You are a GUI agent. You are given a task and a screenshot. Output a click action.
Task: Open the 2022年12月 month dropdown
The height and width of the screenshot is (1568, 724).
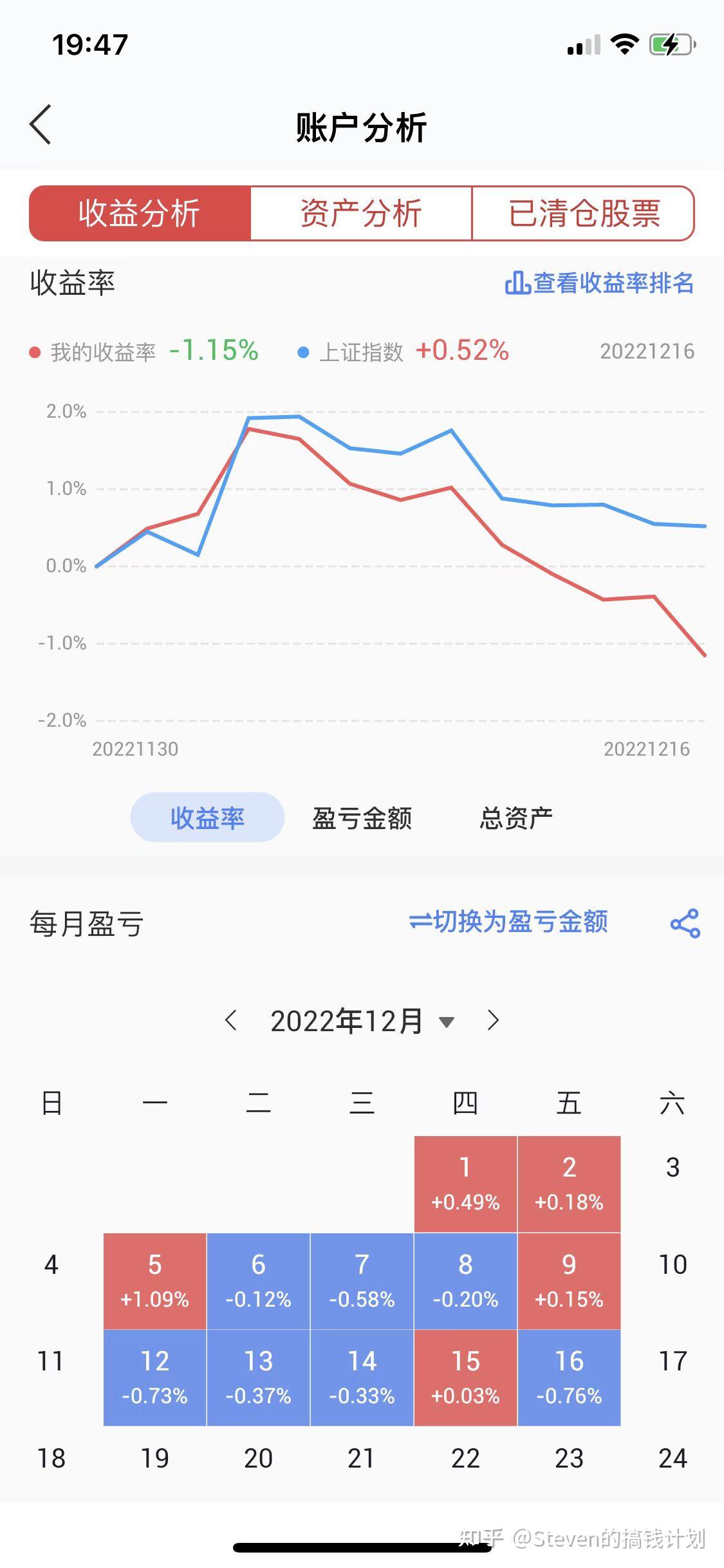point(447,1020)
